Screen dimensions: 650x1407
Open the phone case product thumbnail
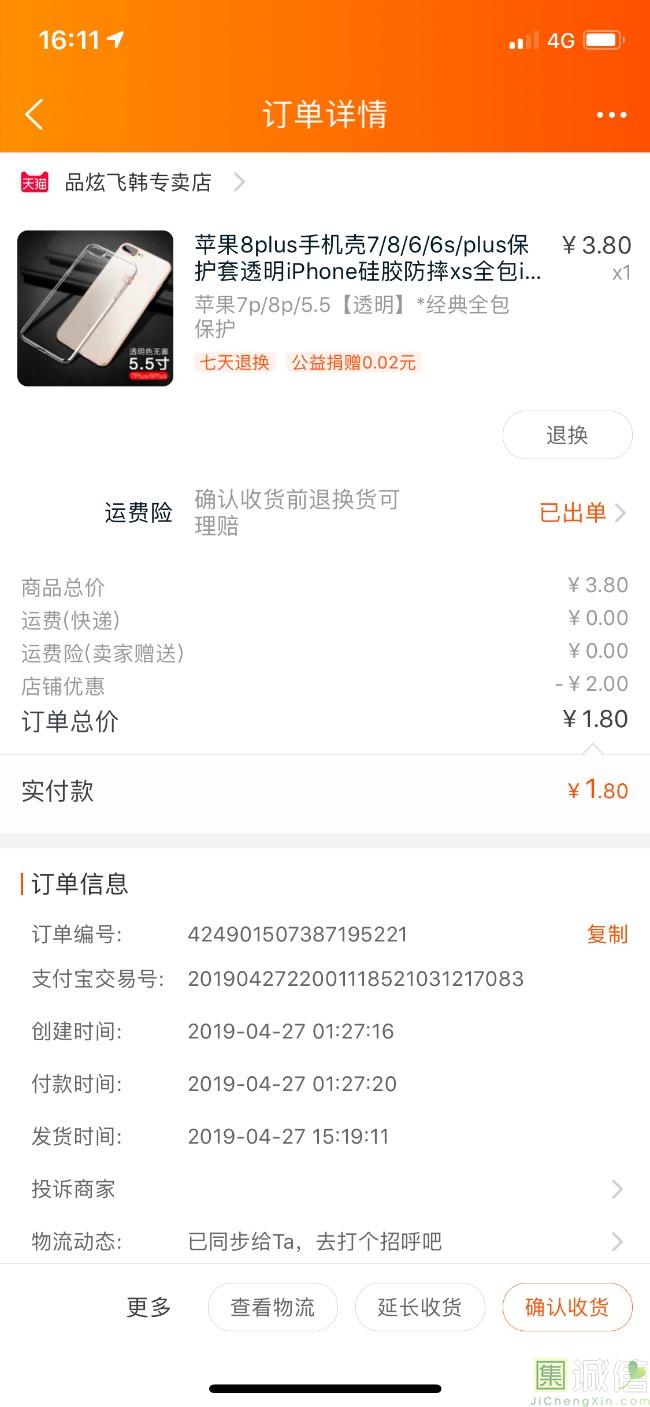(95, 308)
